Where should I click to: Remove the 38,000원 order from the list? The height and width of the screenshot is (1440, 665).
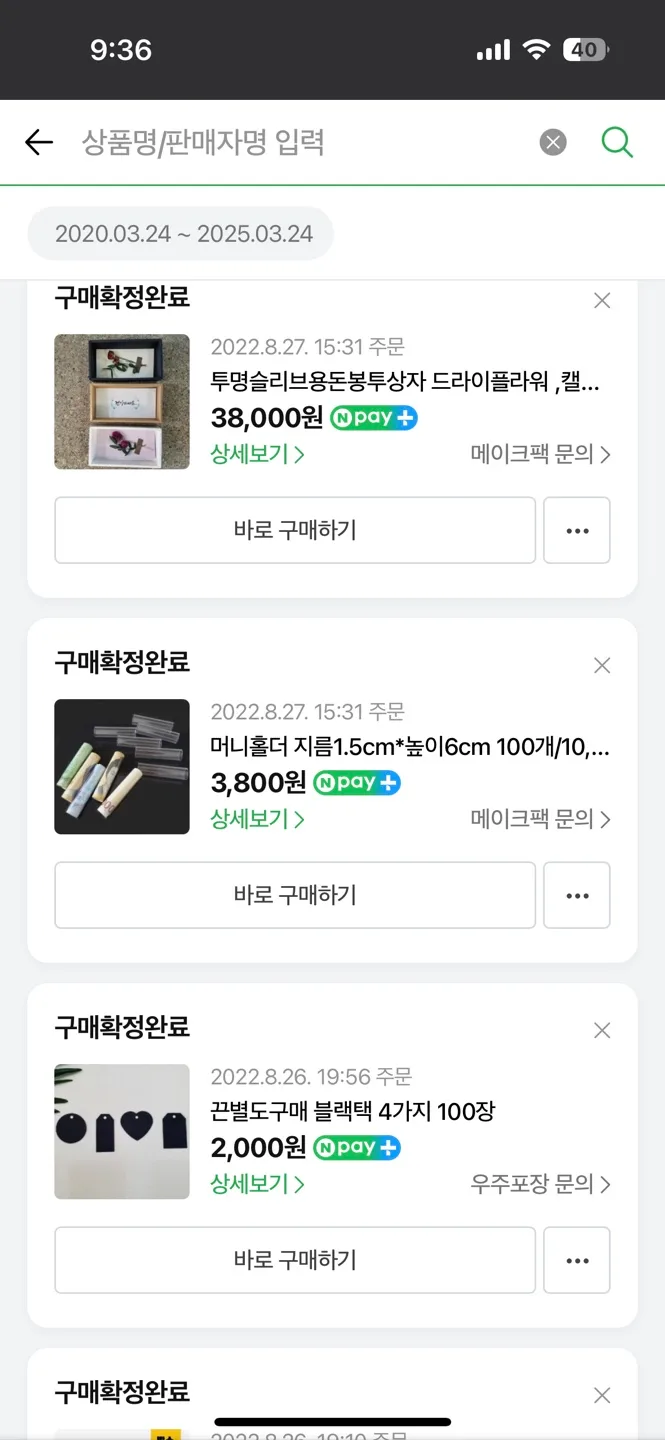click(x=602, y=300)
